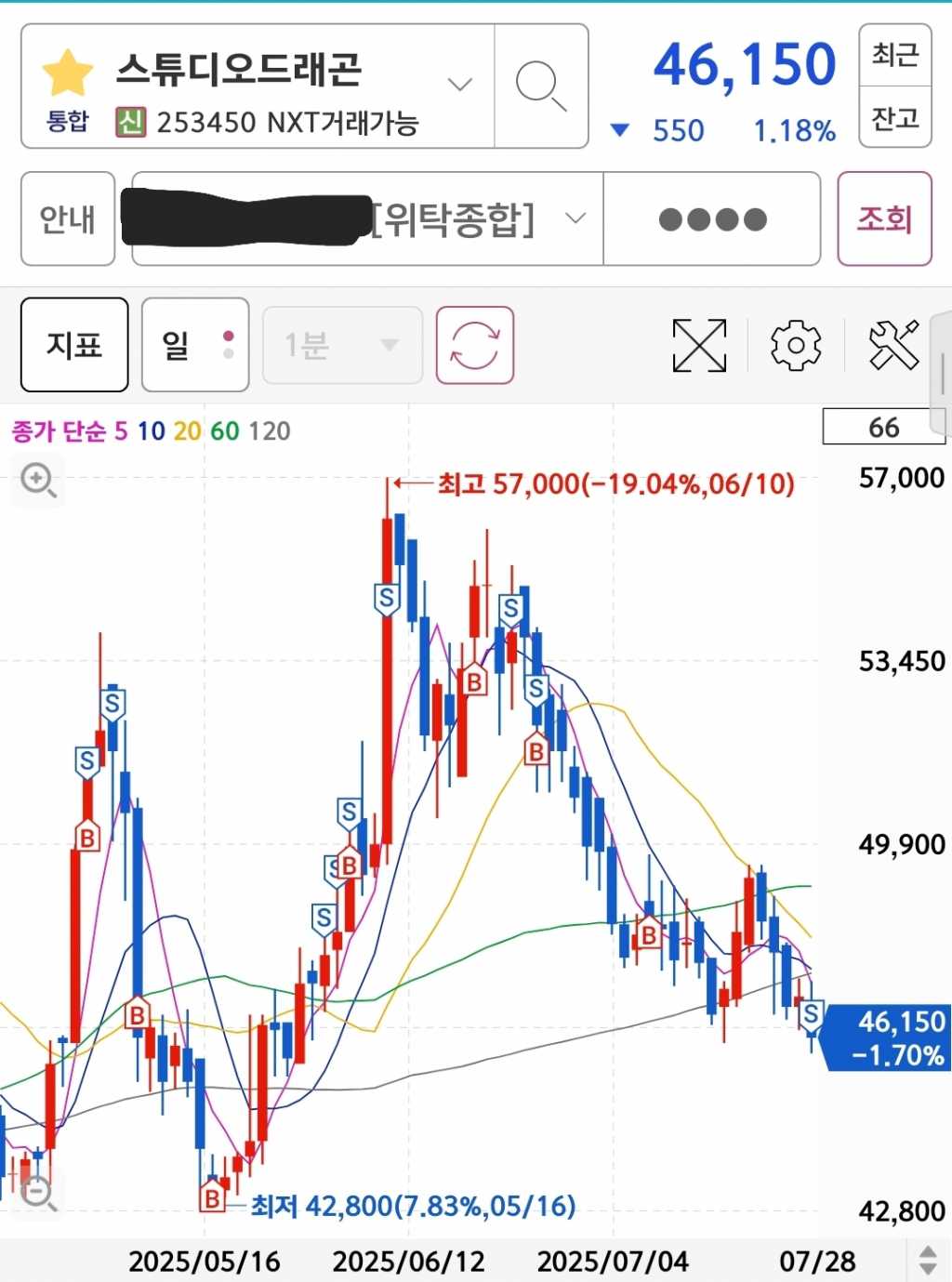Change chart period from 일
Screen dimensions: 952x1282
tap(195, 345)
